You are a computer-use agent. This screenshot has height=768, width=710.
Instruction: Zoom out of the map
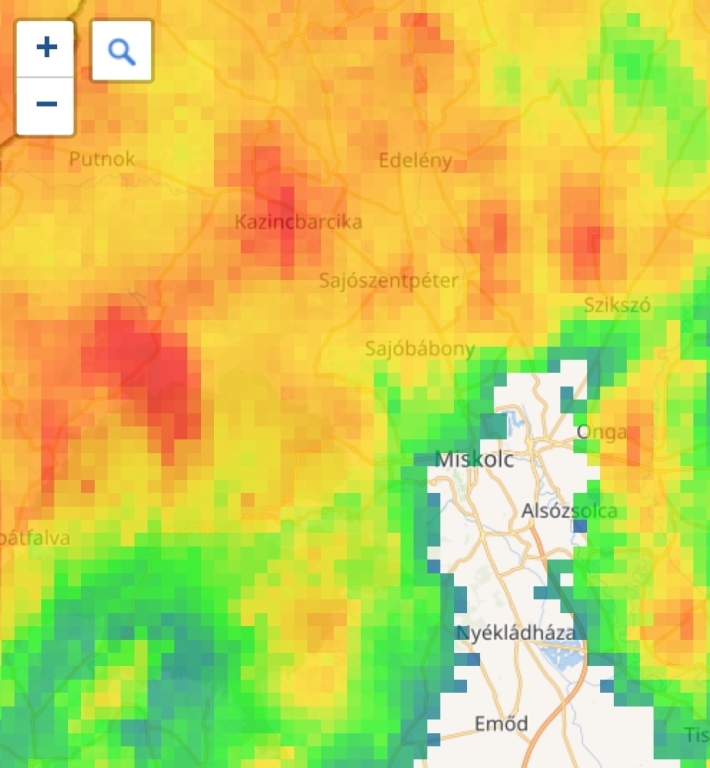(x=46, y=105)
